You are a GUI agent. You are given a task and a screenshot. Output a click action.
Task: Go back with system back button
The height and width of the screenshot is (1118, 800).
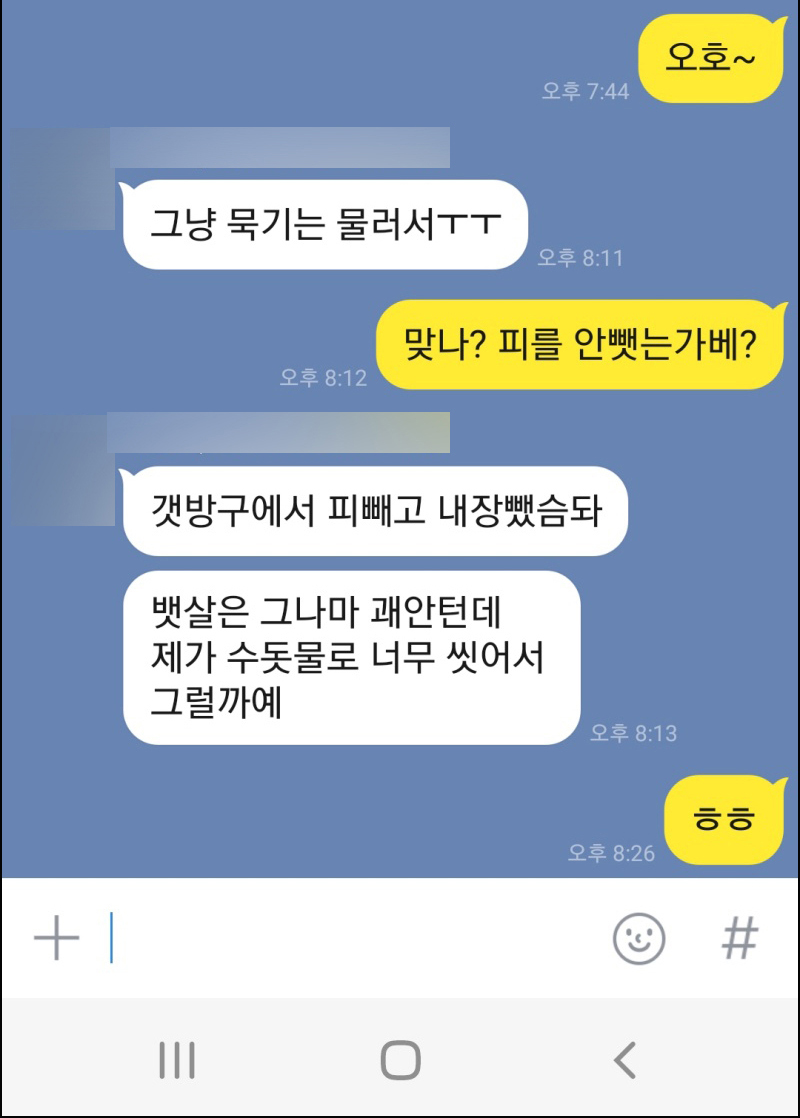[x=625, y=1060]
